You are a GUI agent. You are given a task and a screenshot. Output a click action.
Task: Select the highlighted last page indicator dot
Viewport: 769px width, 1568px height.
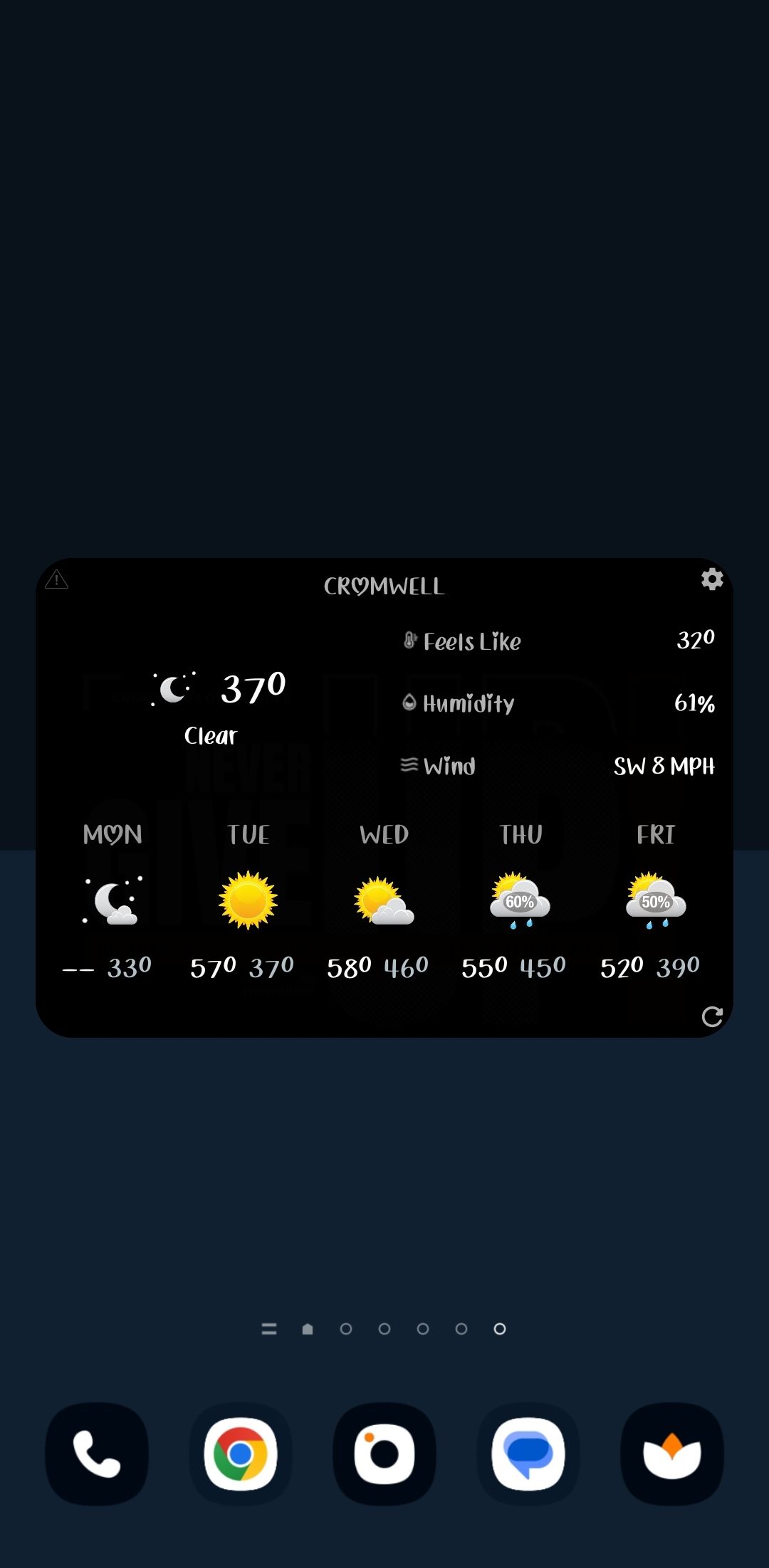click(x=499, y=1328)
